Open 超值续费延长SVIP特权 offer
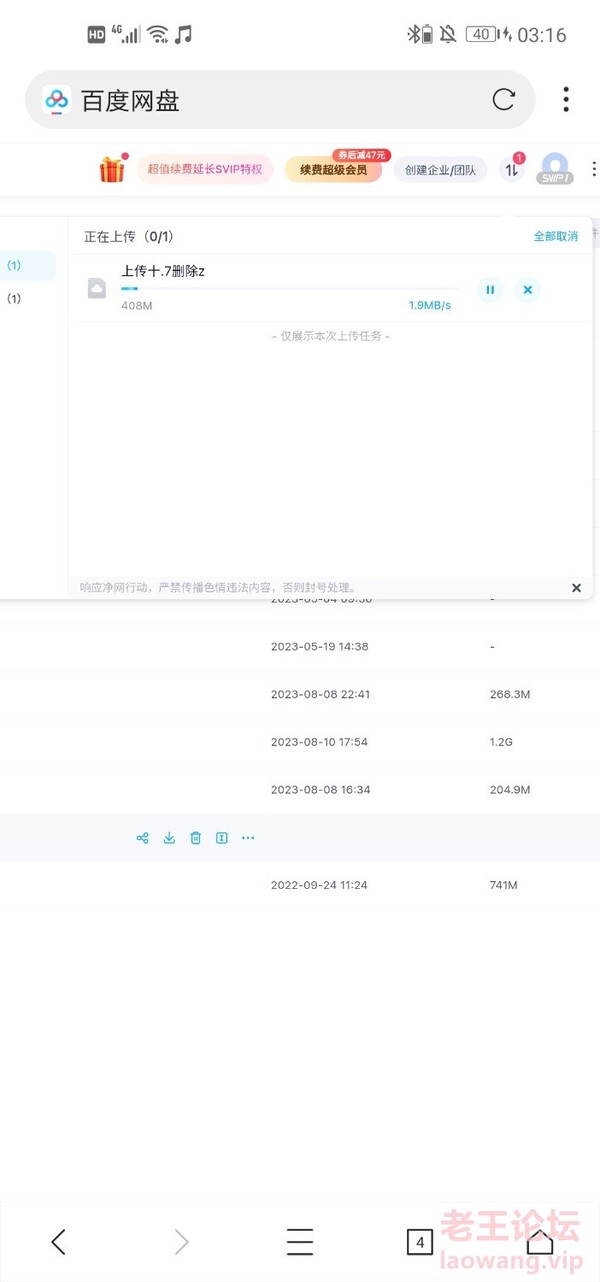The width and height of the screenshot is (600, 1282). (x=205, y=169)
